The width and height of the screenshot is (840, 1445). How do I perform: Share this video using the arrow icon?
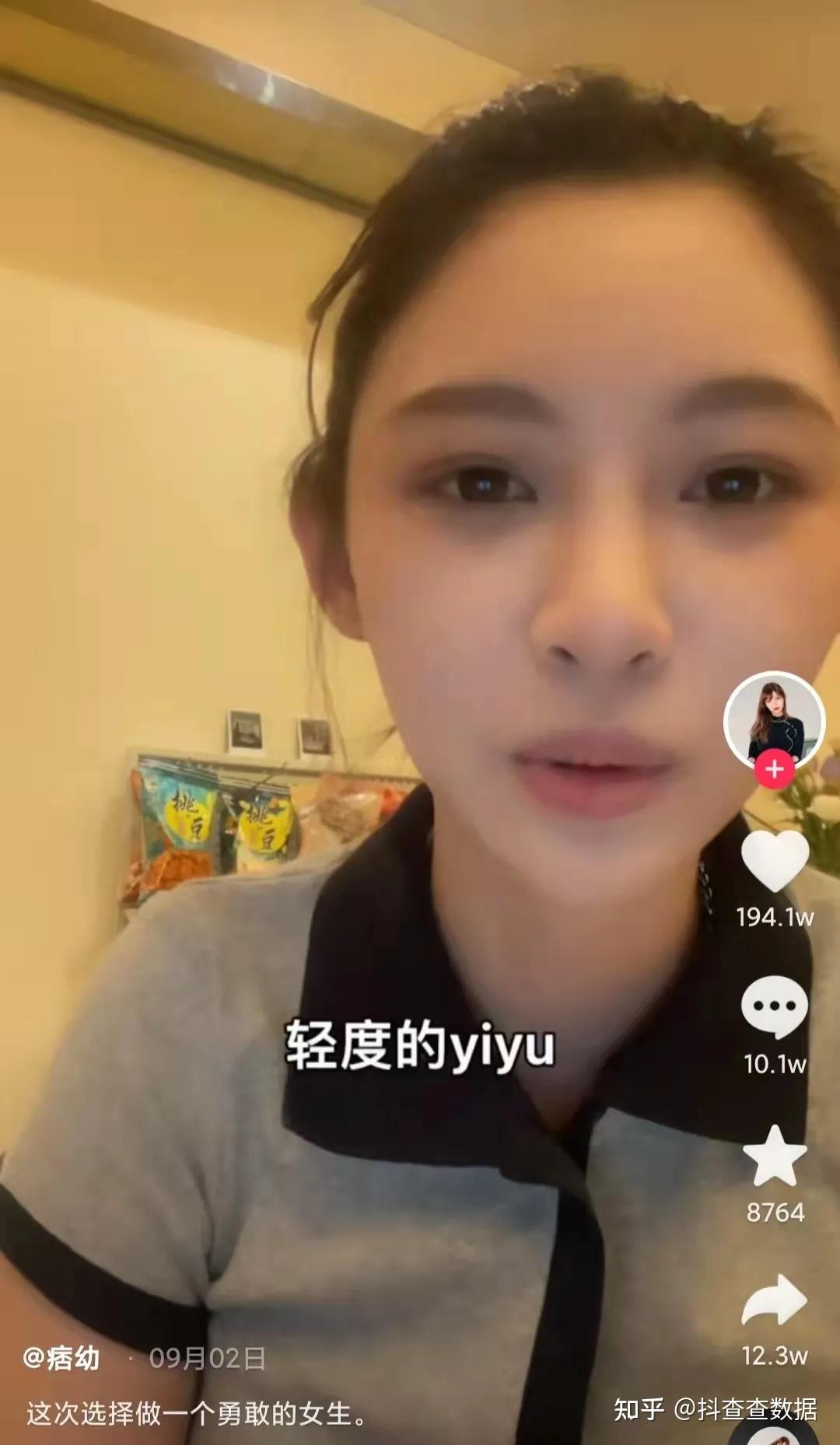(x=775, y=1300)
